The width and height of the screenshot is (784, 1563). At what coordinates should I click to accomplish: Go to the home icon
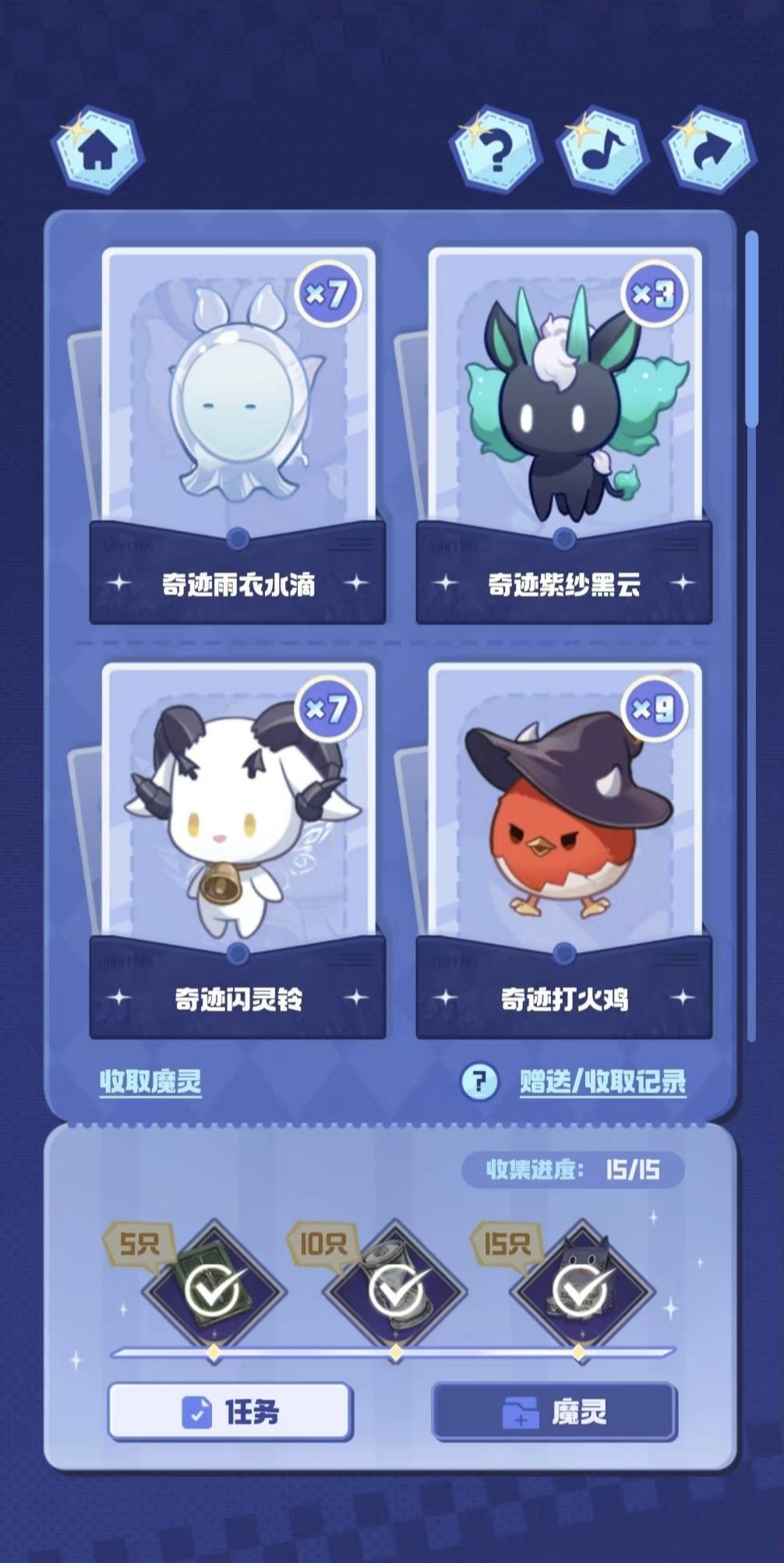click(x=98, y=150)
